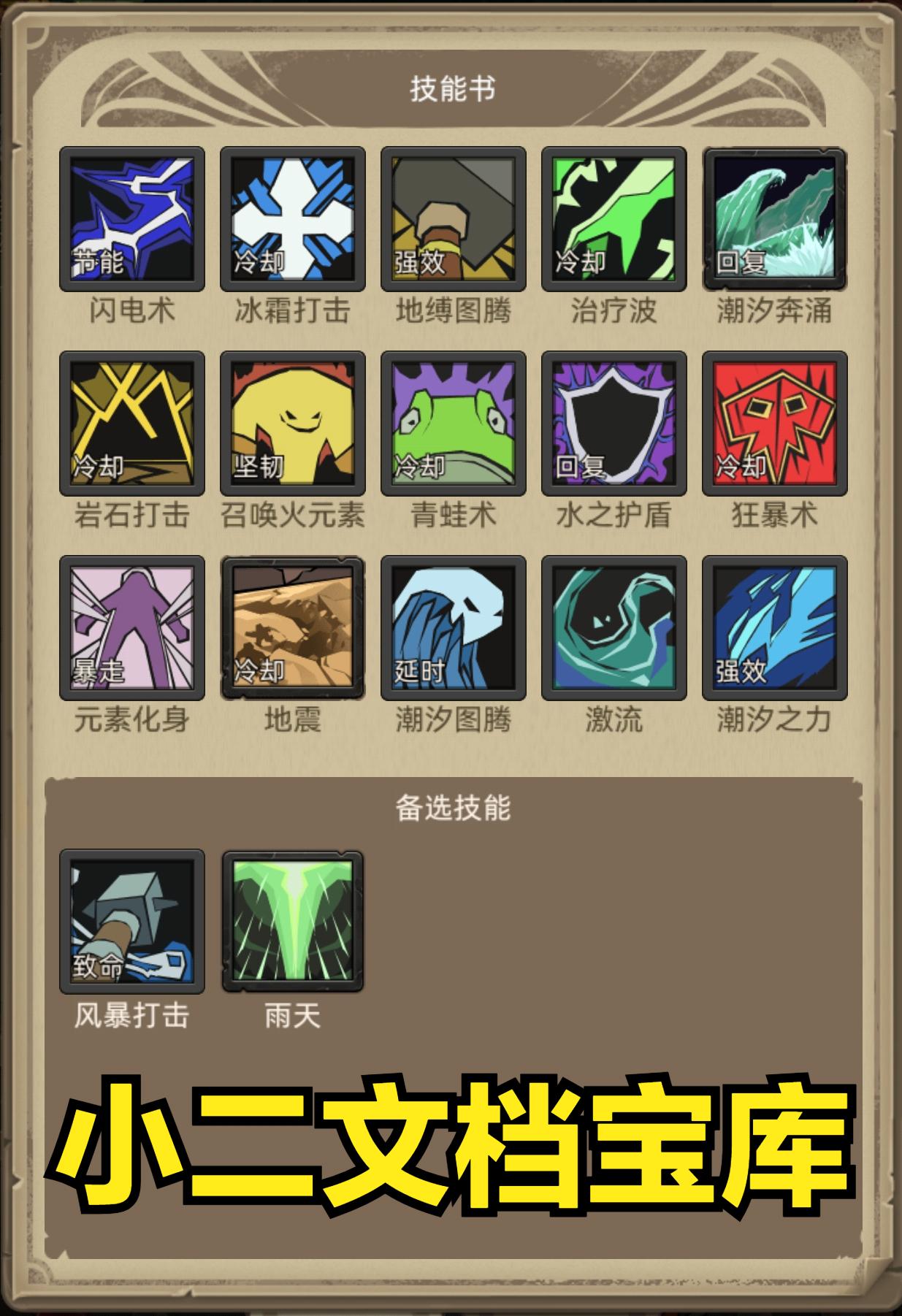Open the 召唤火元素 skill
The height and width of the screenshot is (1316, 902).
[x=293, y=424]
